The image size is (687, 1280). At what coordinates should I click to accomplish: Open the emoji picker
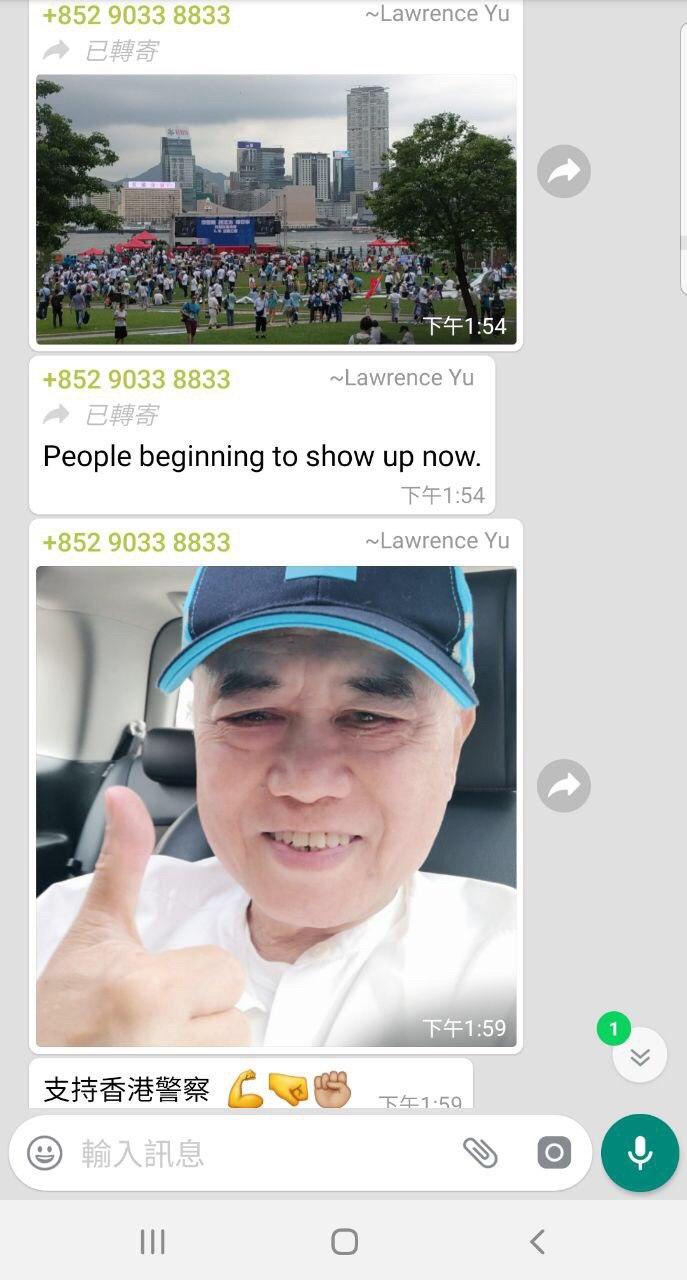click(x=44, y=1153)
